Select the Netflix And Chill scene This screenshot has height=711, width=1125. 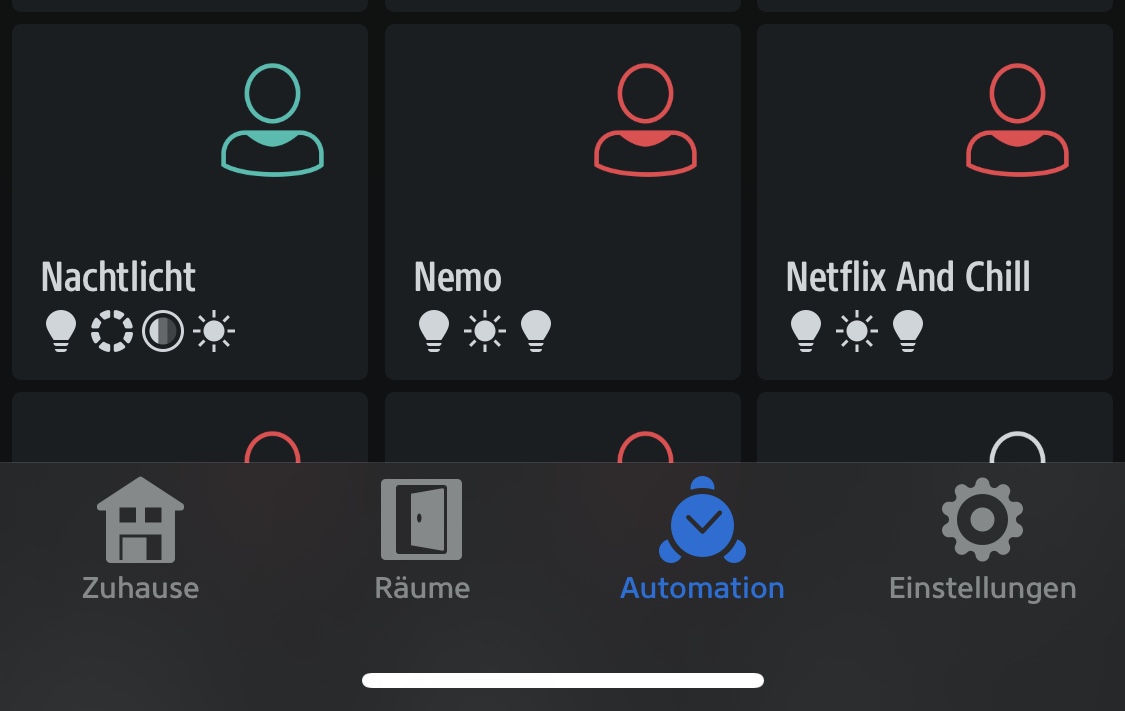(934, 202)
